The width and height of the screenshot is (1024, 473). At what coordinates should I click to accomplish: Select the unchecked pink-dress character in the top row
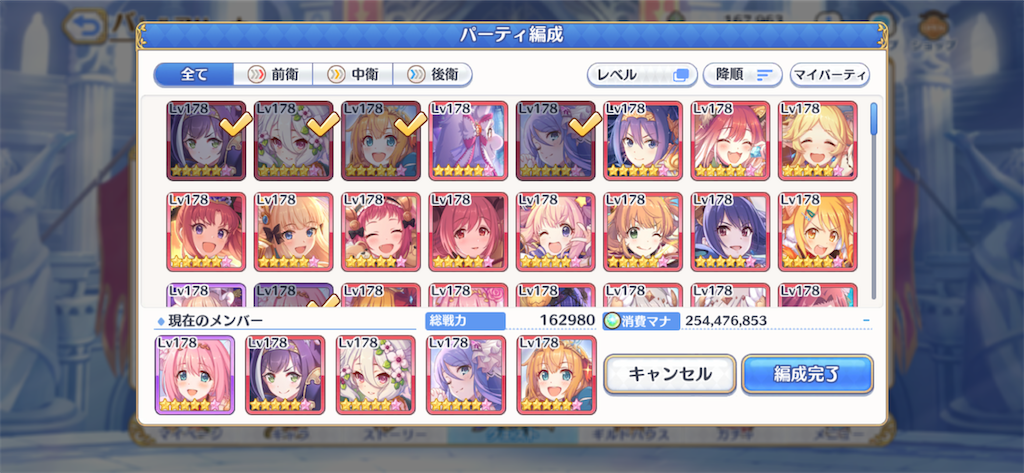[468, 140]
